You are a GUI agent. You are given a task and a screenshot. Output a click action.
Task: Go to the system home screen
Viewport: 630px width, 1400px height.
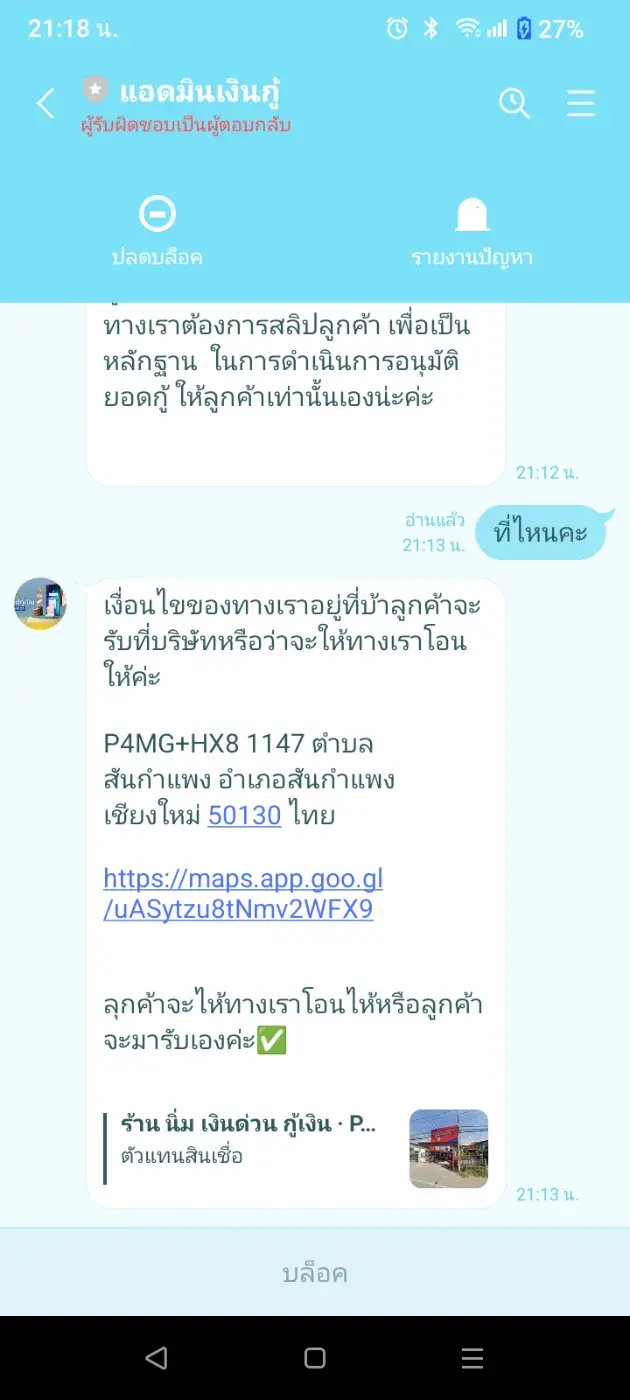click(x=315, y=1358)
